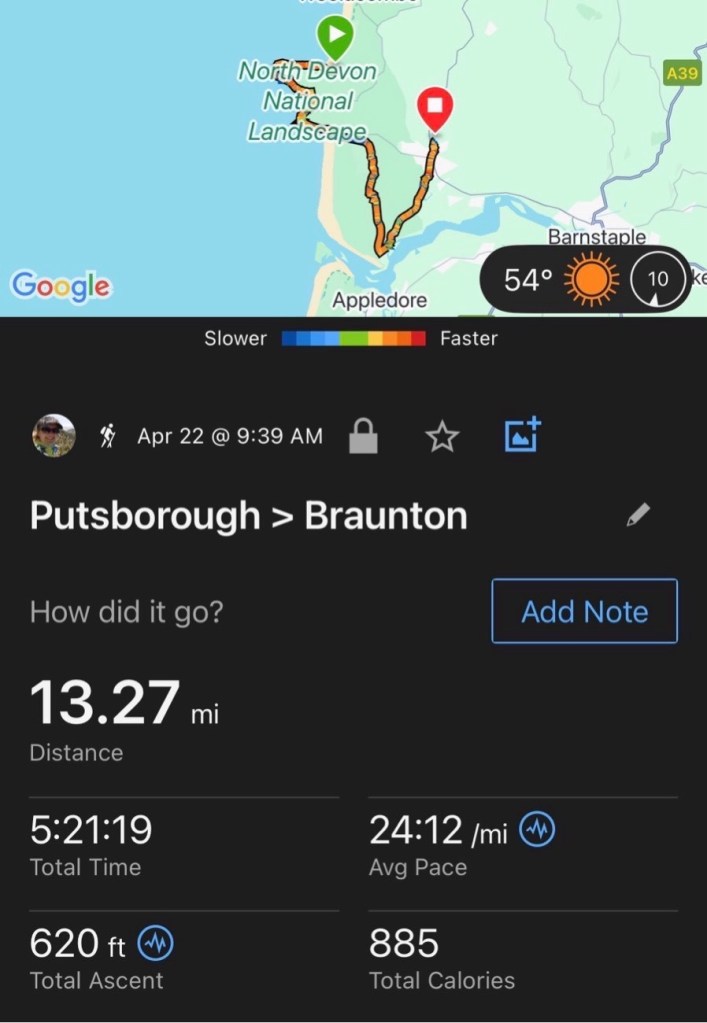Screen dimensions: 707x1023
Task: Open the insight icon next to Avg Pace
Action: [x=537, y=829]
